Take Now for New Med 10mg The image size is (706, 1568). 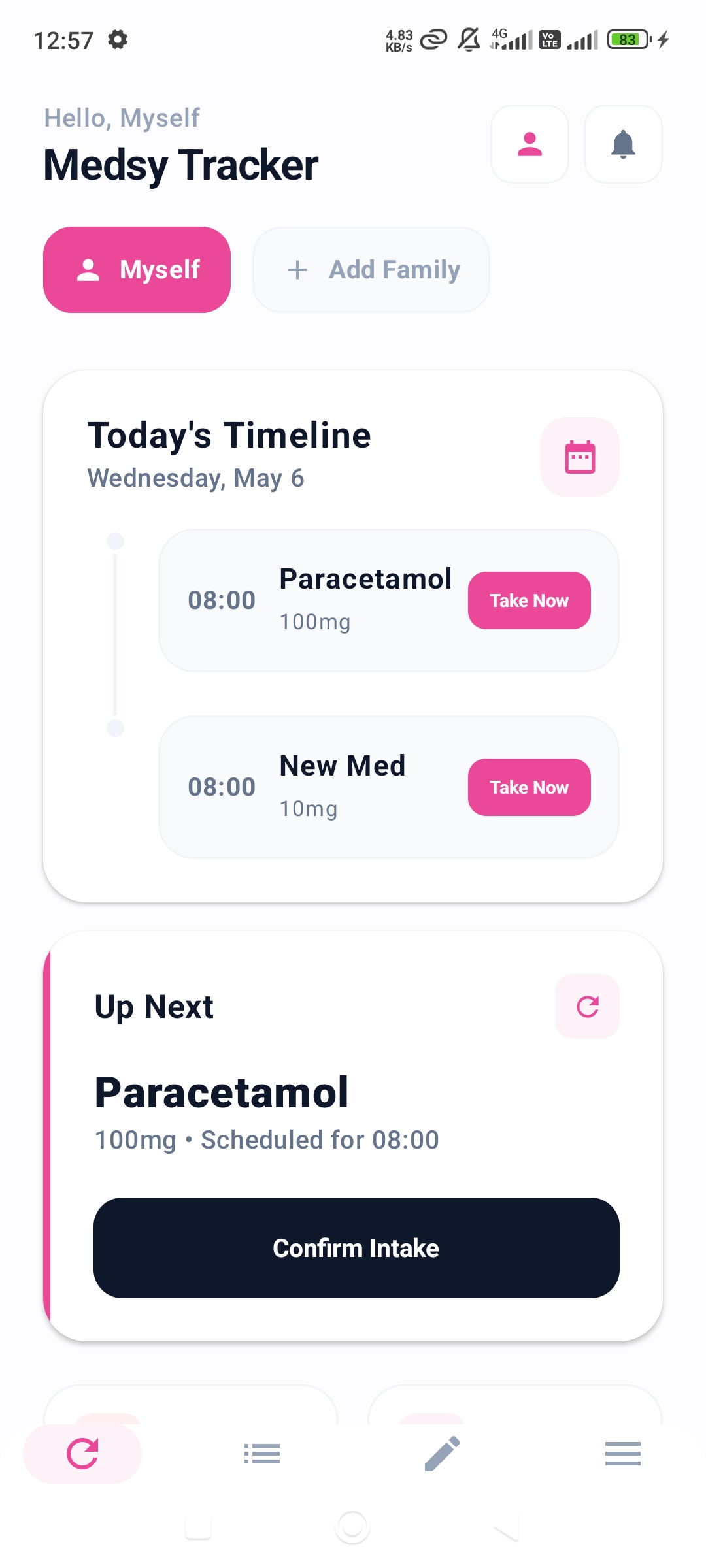[x=529, y=787]
